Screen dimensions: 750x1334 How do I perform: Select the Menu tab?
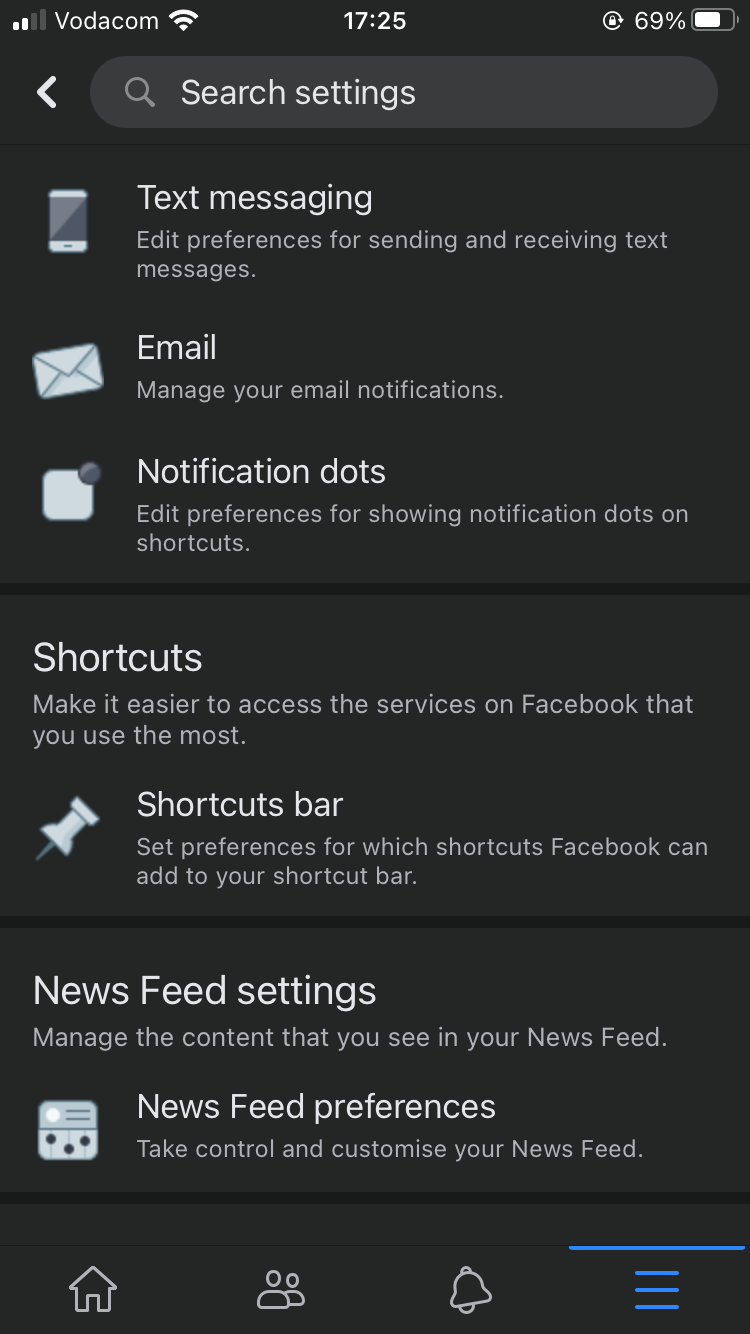pyautogui.click(x=657, y=1289)
